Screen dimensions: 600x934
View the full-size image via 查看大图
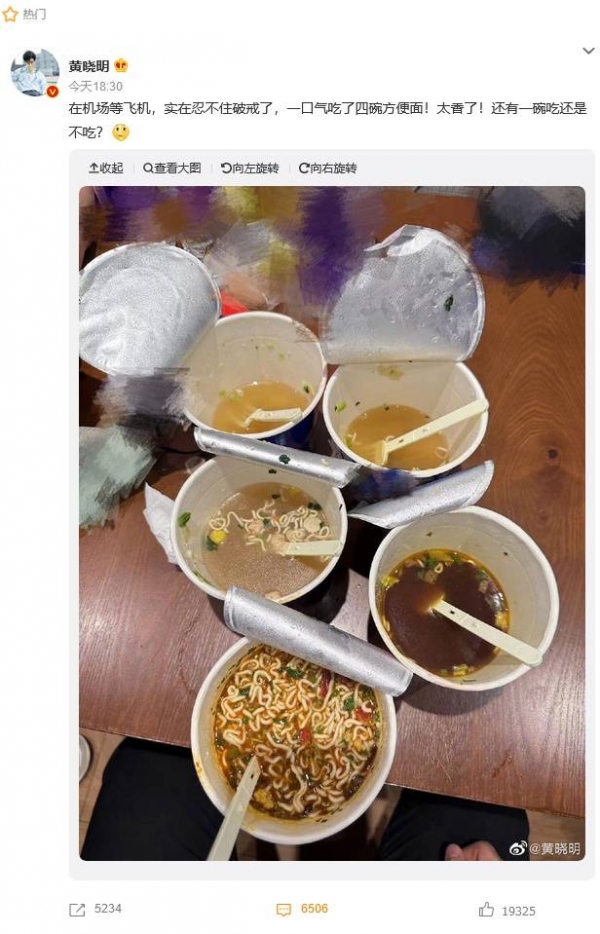[x=172, y=168]
